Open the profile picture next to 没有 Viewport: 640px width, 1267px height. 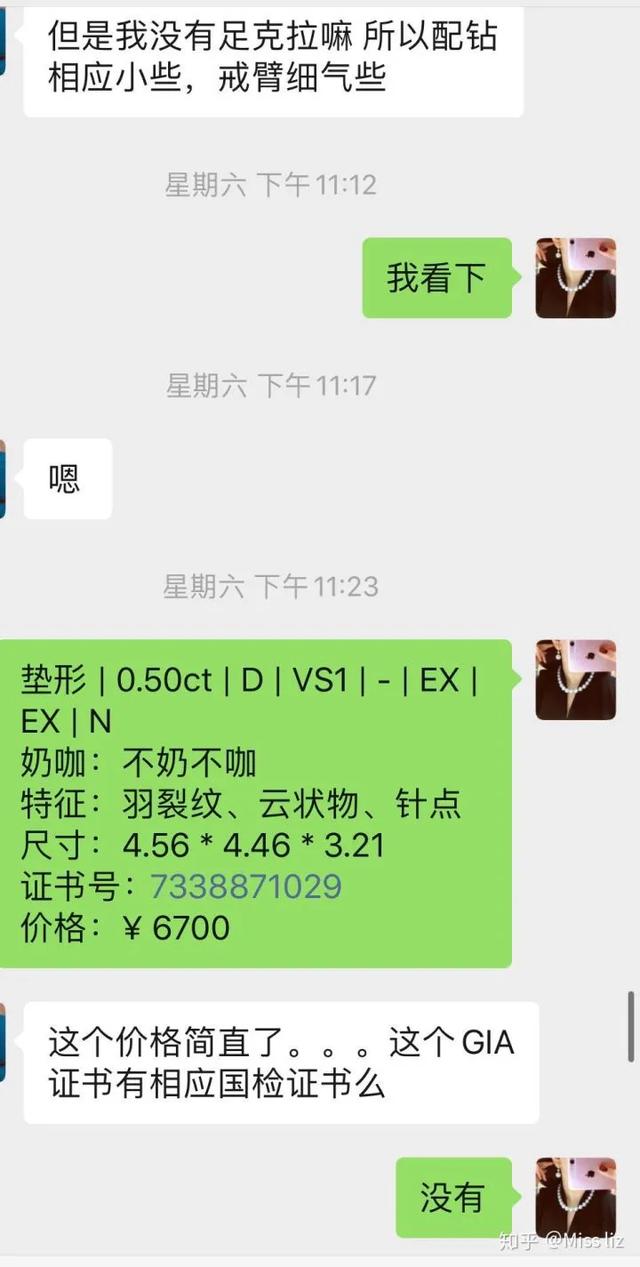(x=575, y=1197)
